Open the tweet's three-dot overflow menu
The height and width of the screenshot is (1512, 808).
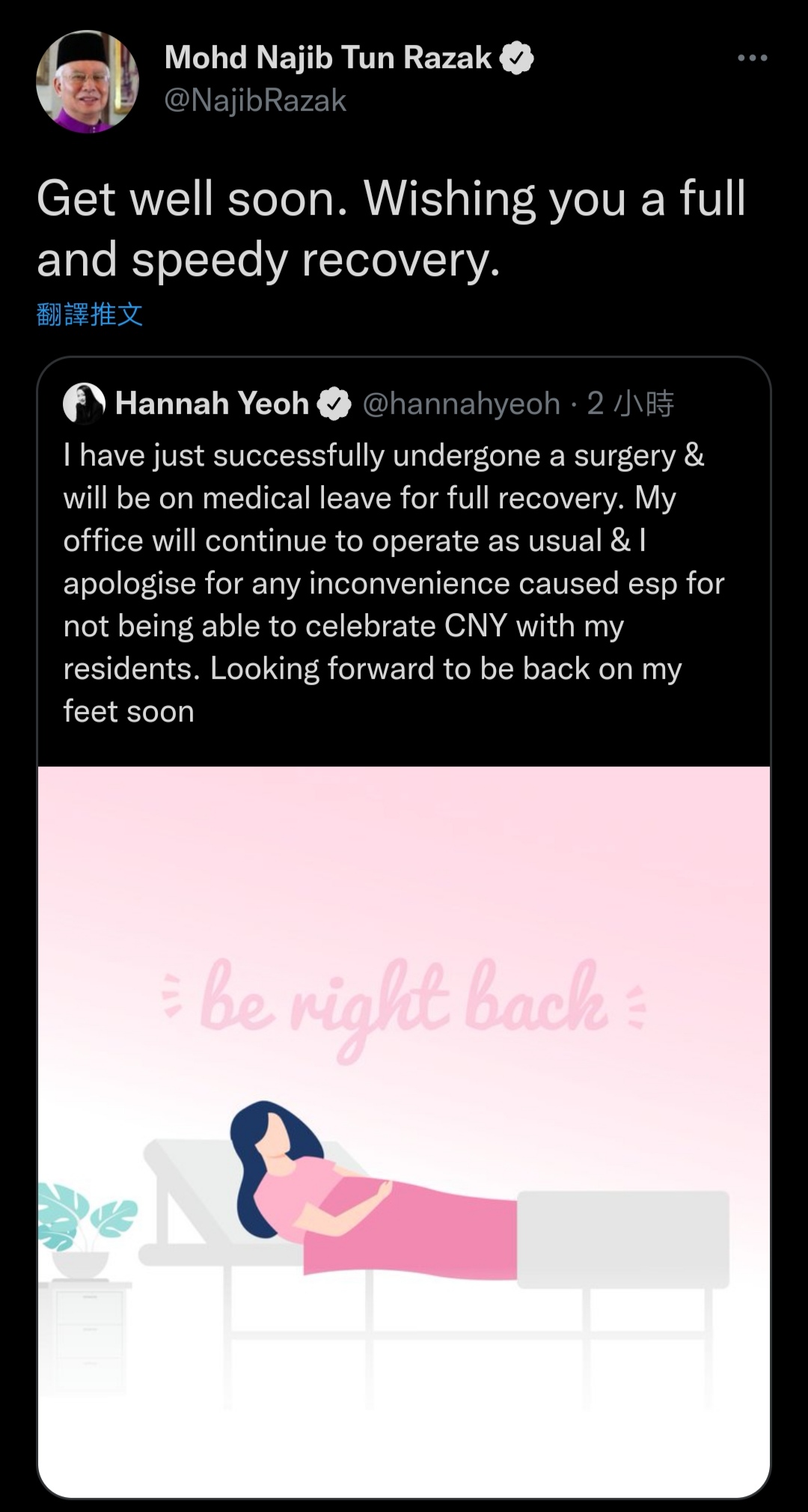pyautogui.click(x=752, y=58)
